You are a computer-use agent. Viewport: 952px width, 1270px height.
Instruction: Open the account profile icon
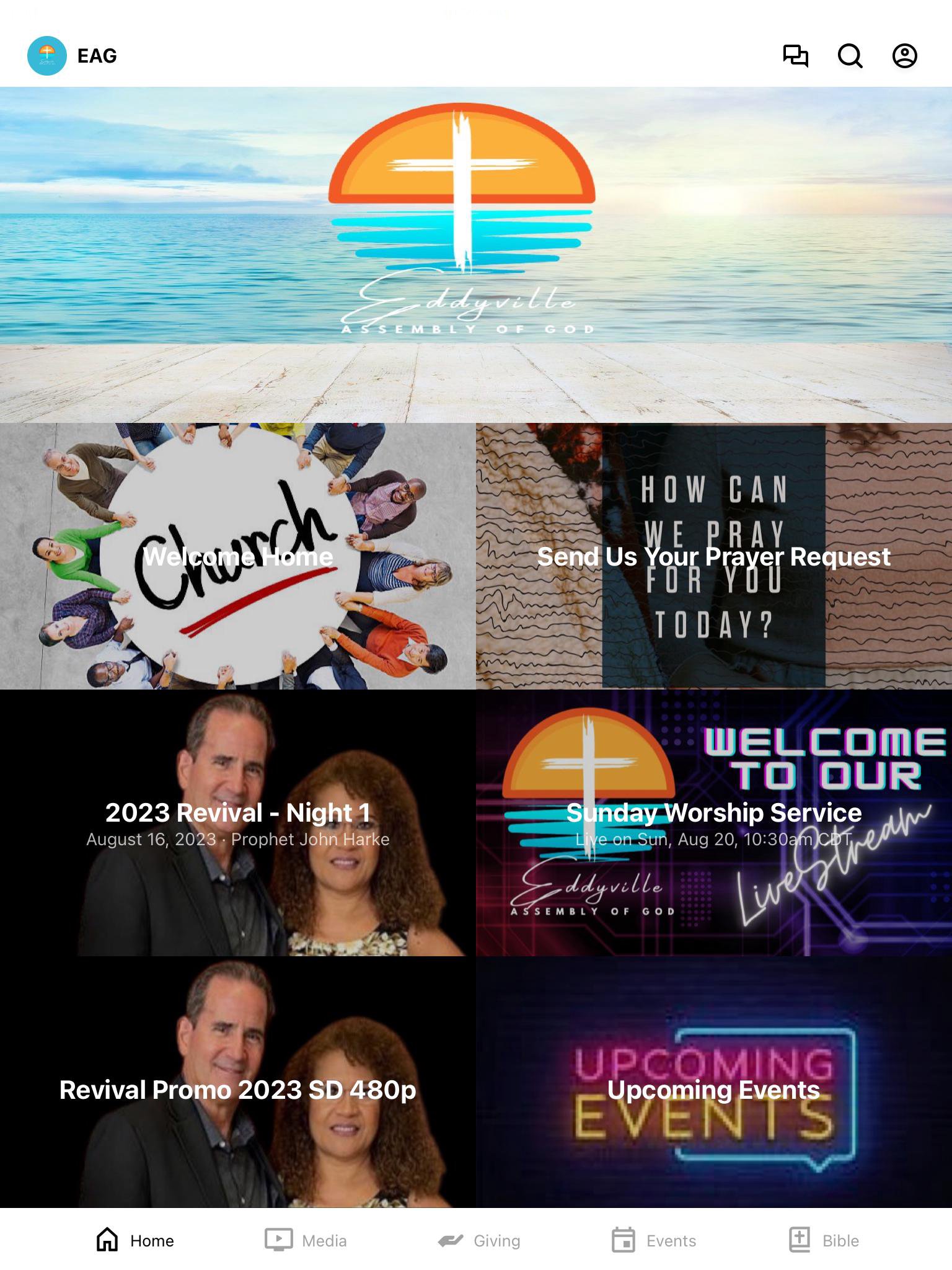904,56
